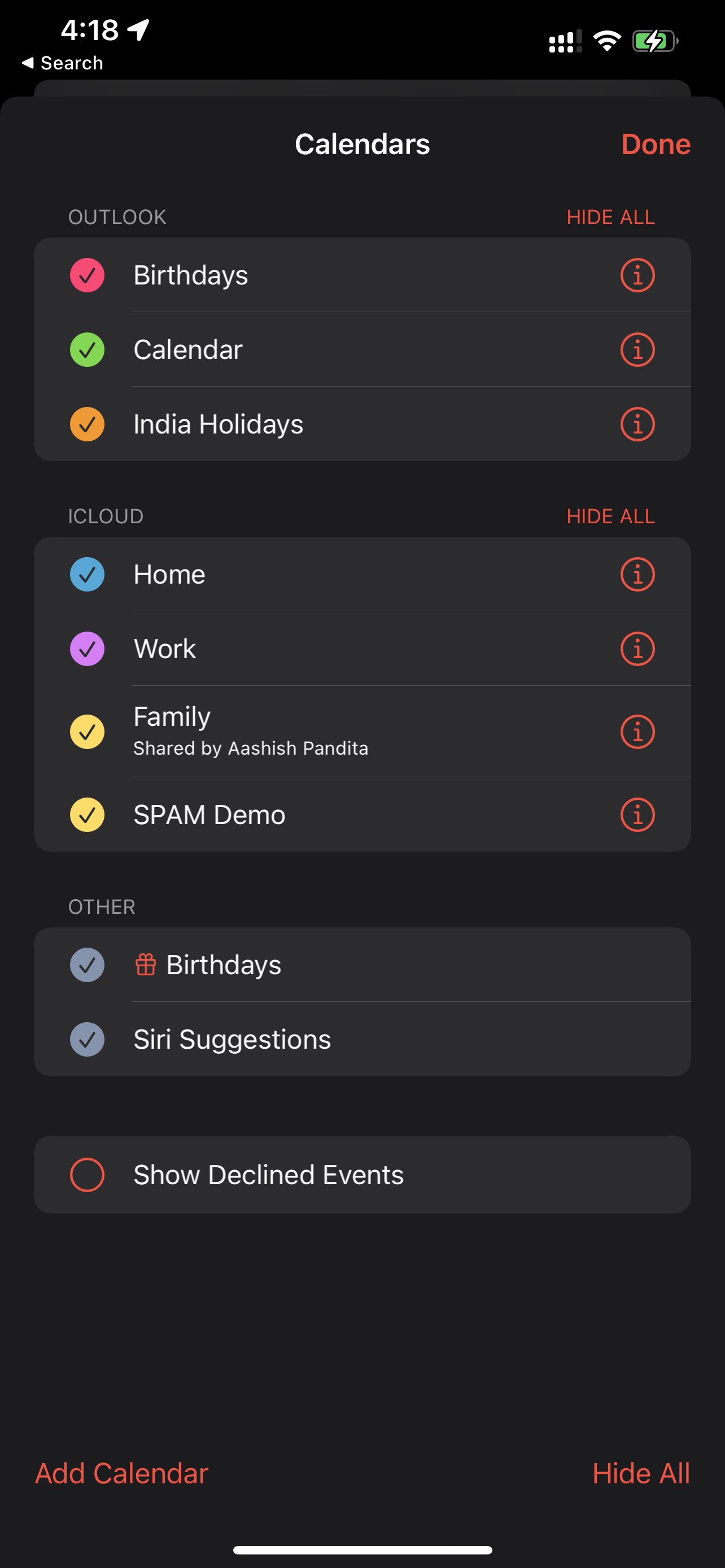Open info for the Home calendar
725x1568 pixels.
(x=637, y=574)
